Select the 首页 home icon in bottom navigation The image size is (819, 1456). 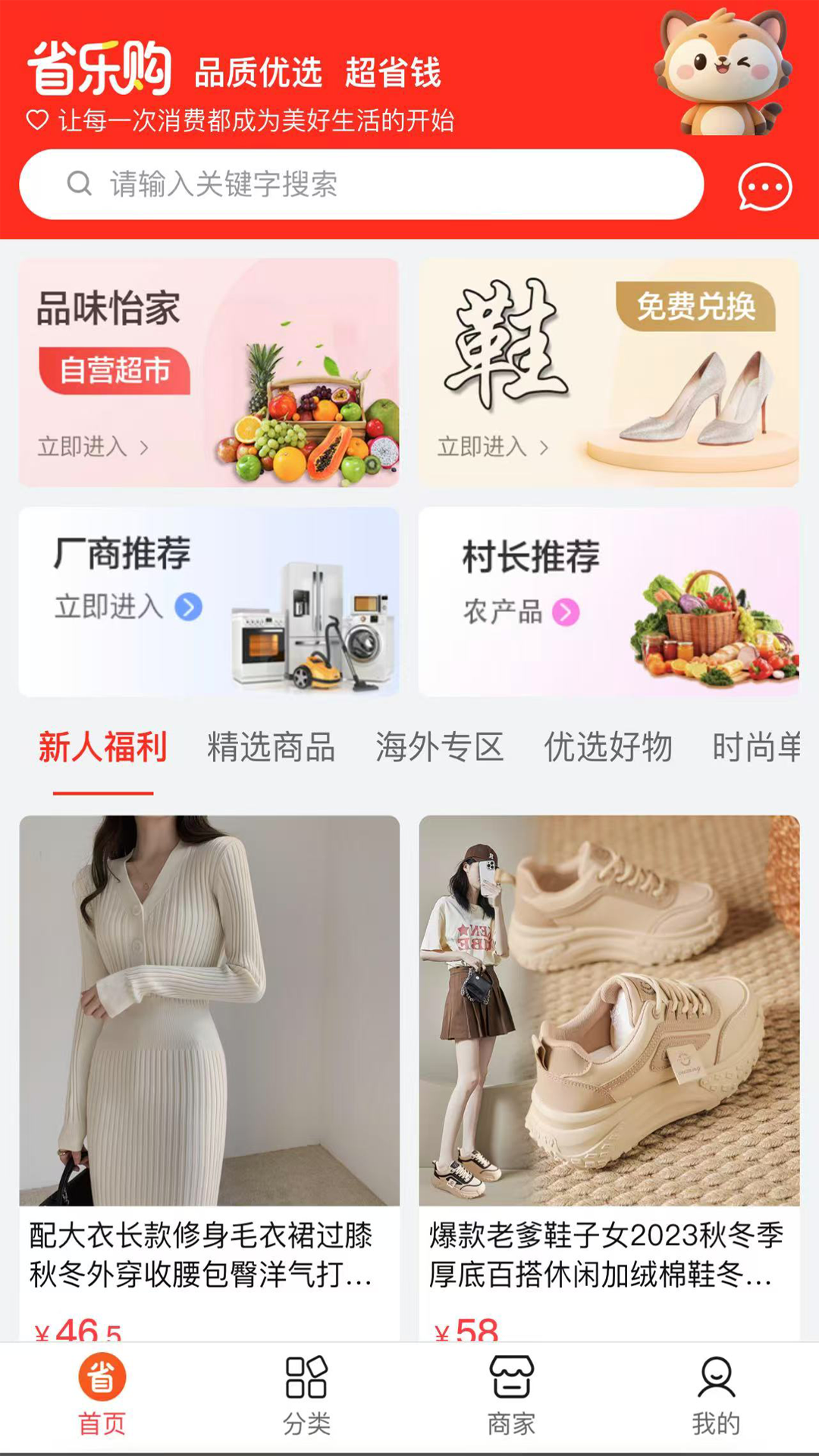point(102,1395)
